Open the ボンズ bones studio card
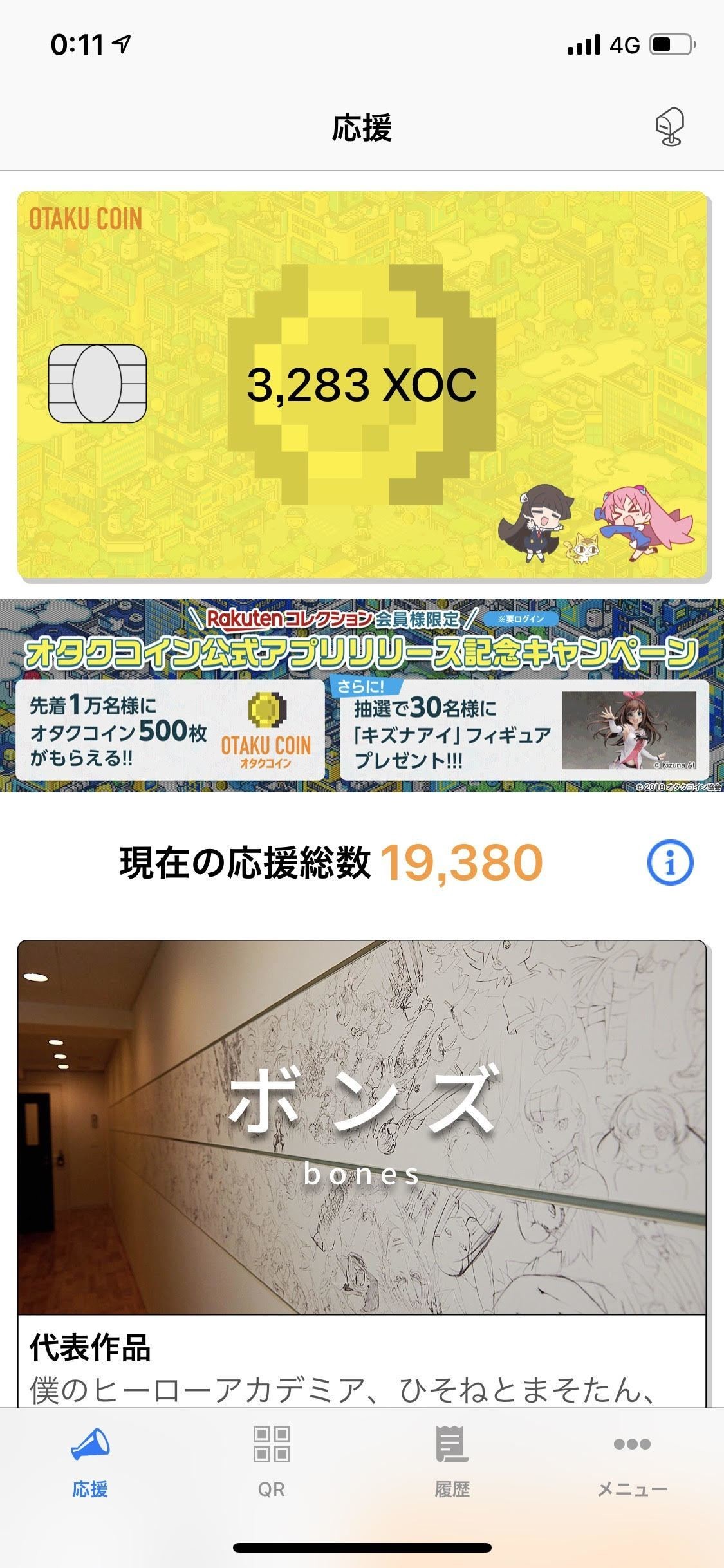The image size is (724, 1568). pos(362,1126)
